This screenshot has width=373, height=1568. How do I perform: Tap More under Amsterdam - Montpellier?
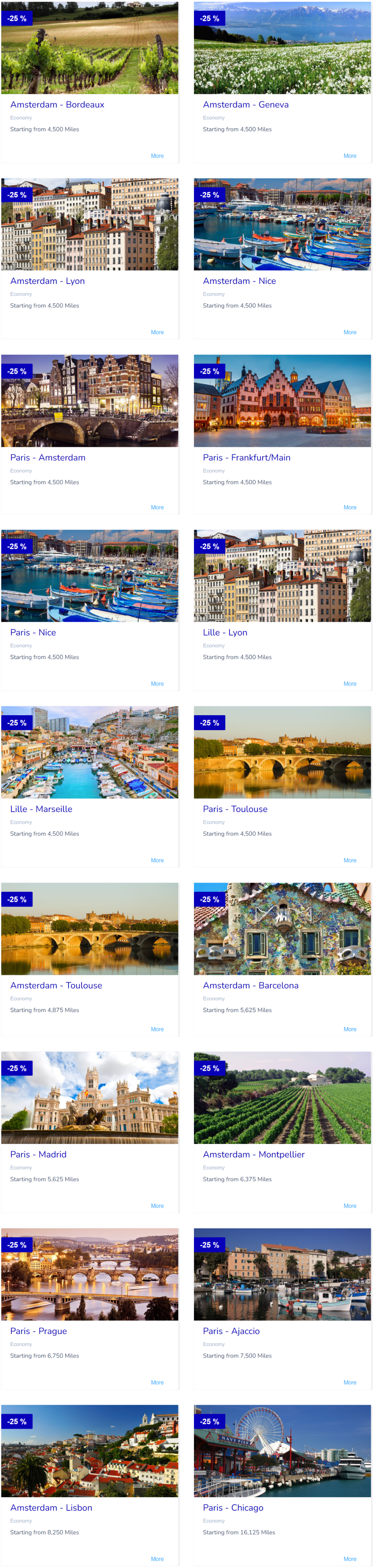click(x=349, y=1206)
